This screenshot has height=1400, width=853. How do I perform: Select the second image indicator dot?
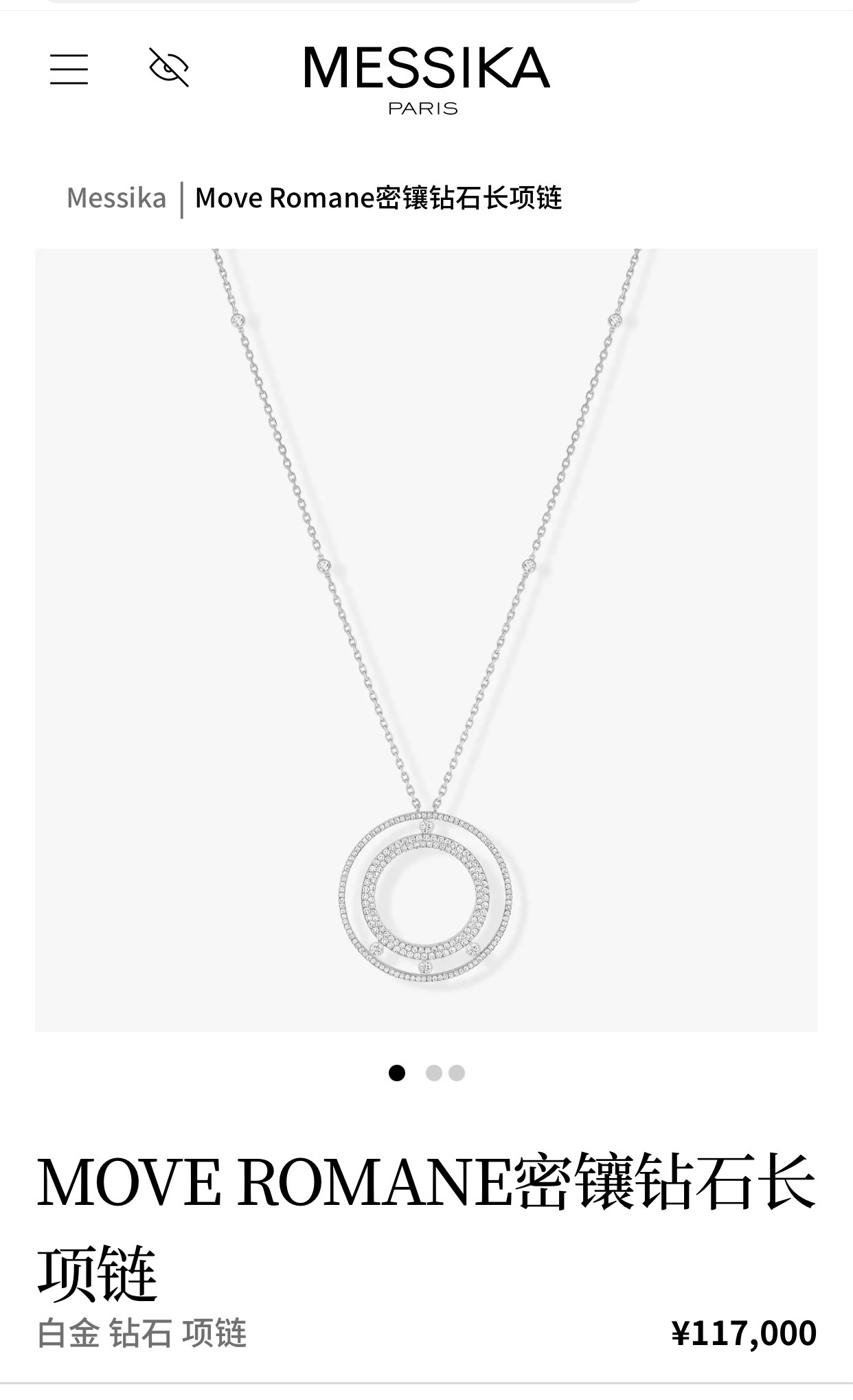click(433, 1073)
